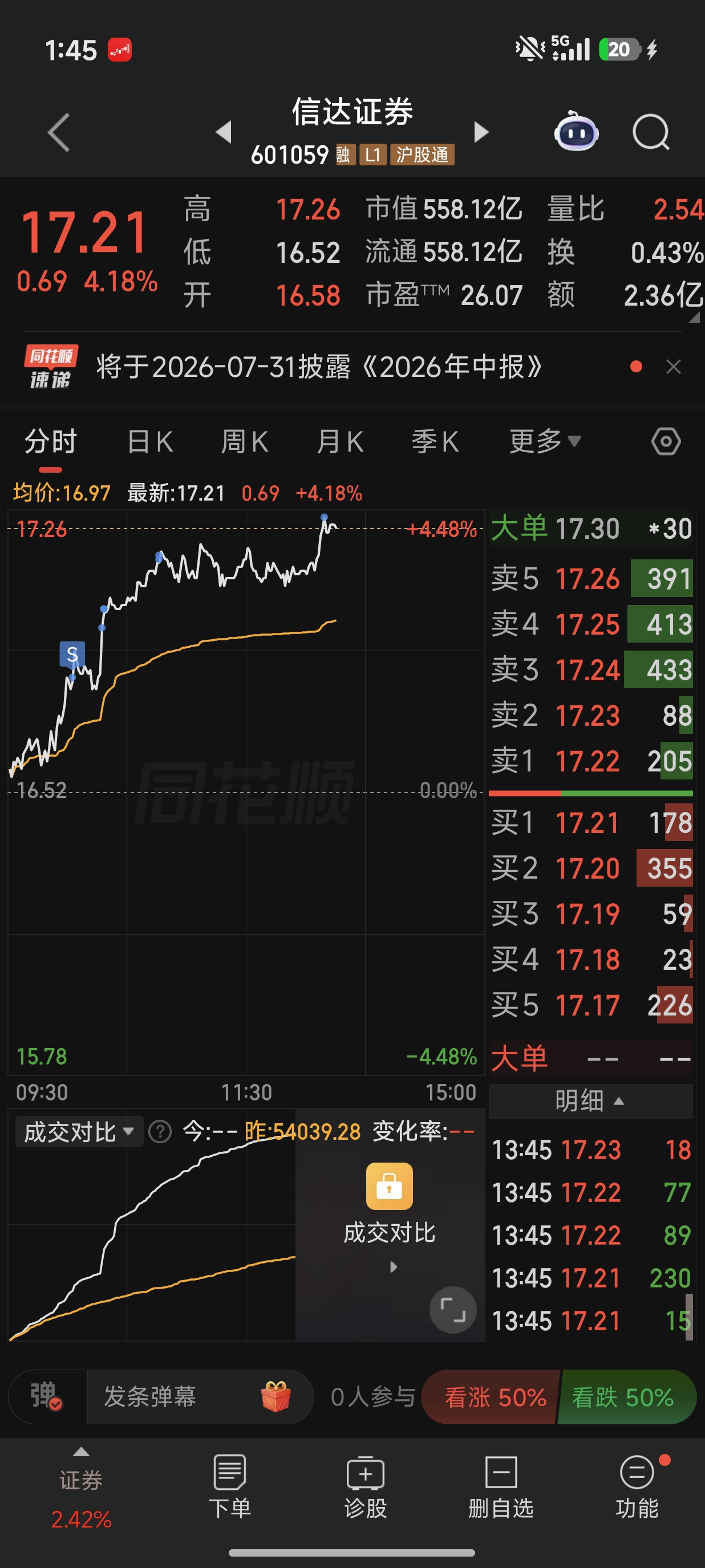Switch to the 日K chart tab
The width and height of the screenshot is (705, 1568).
pos(151,442)
